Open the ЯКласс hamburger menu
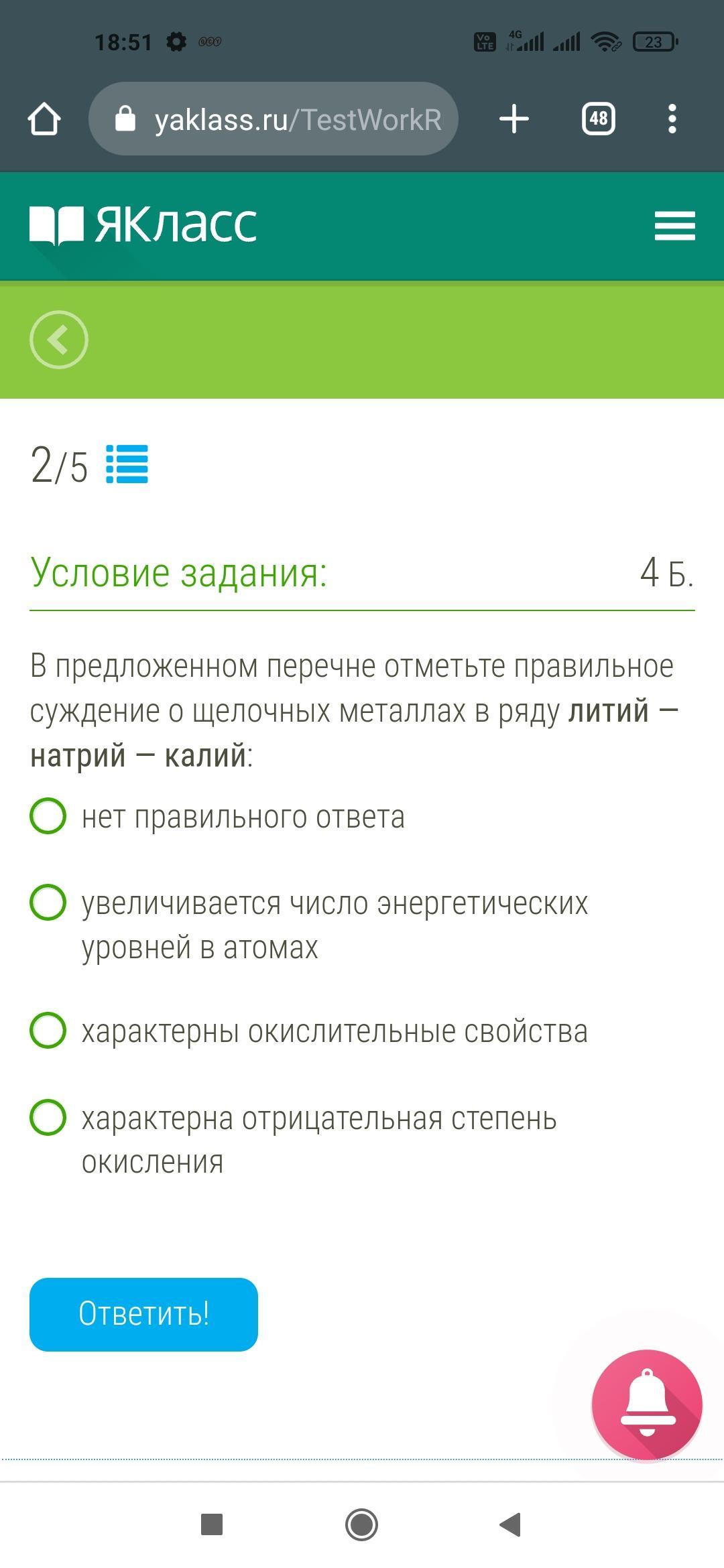Screen dimensions: 724x1568 (x=674, y=225)
